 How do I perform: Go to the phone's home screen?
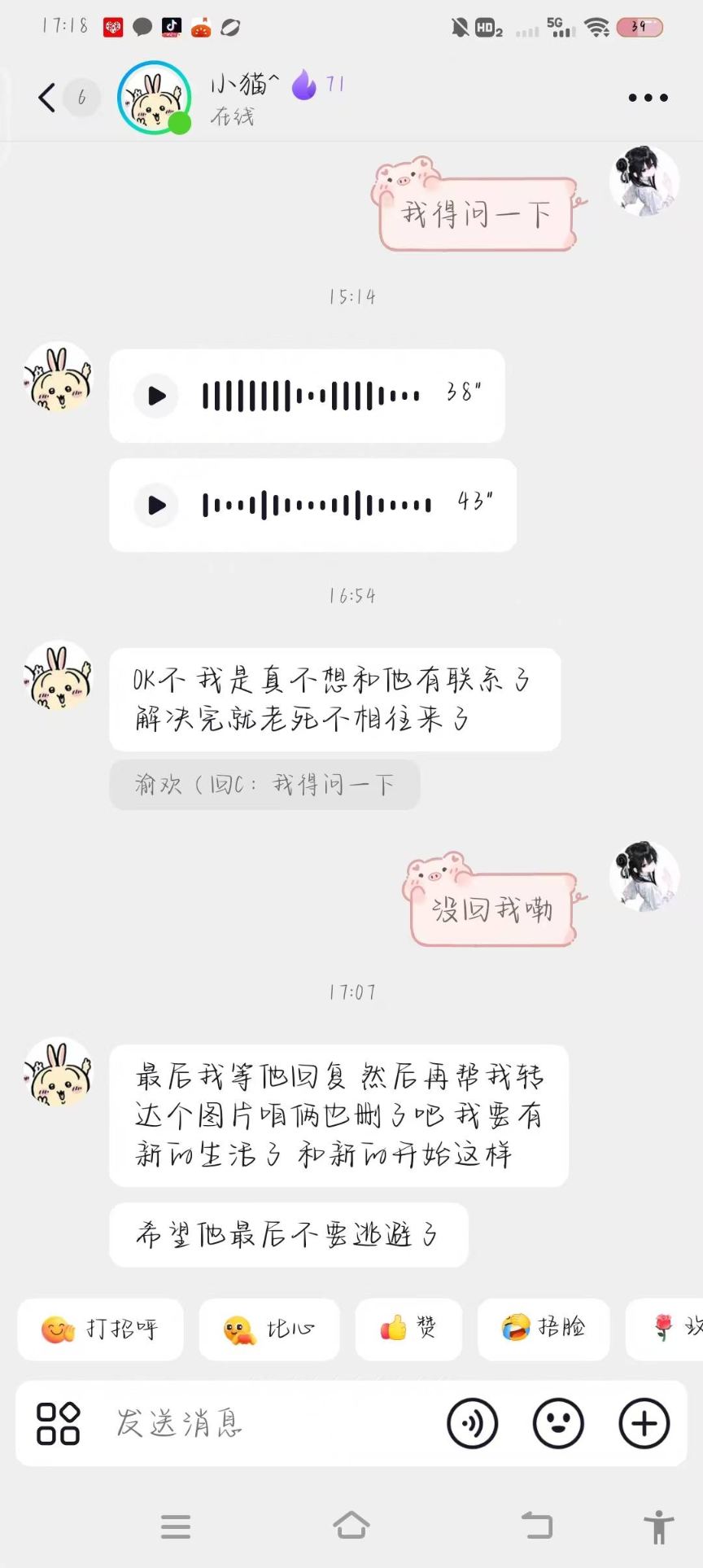(351, 1526)
